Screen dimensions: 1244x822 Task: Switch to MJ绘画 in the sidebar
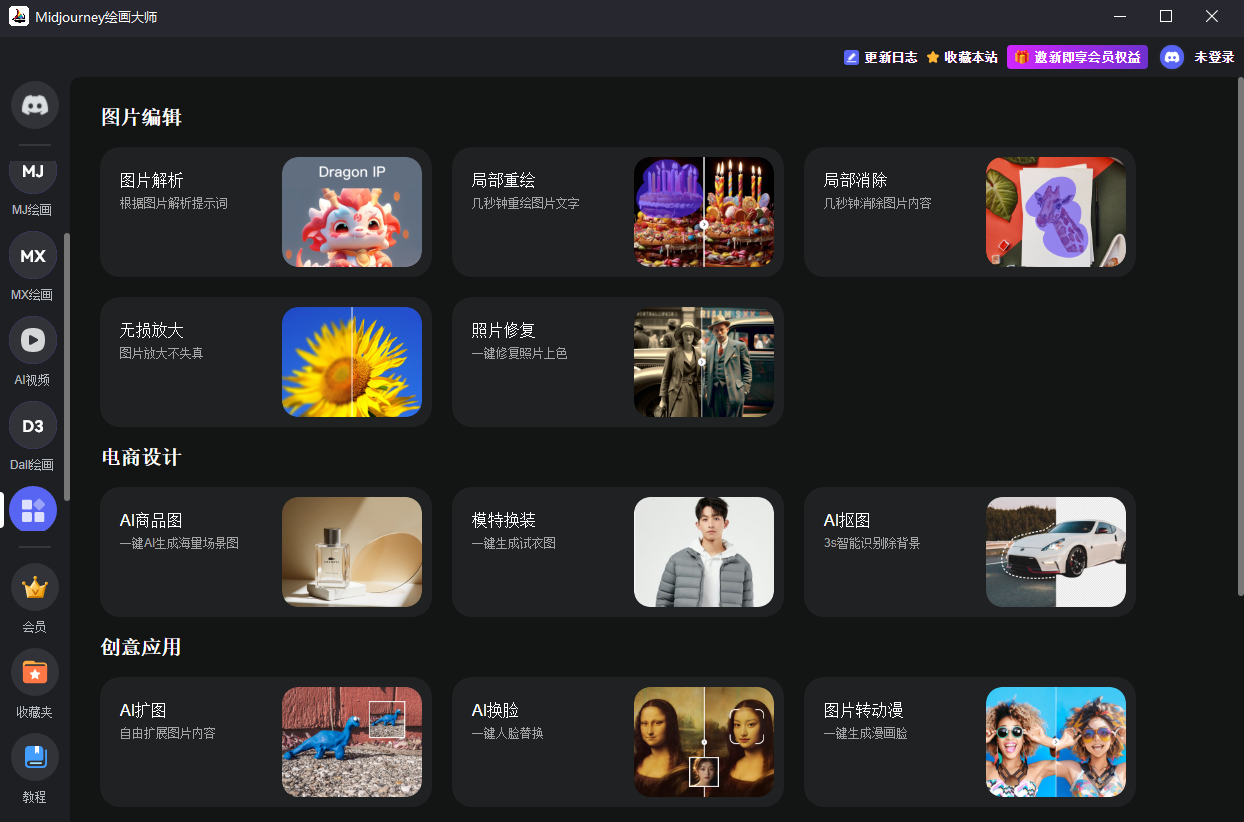(x=33, y=175)
